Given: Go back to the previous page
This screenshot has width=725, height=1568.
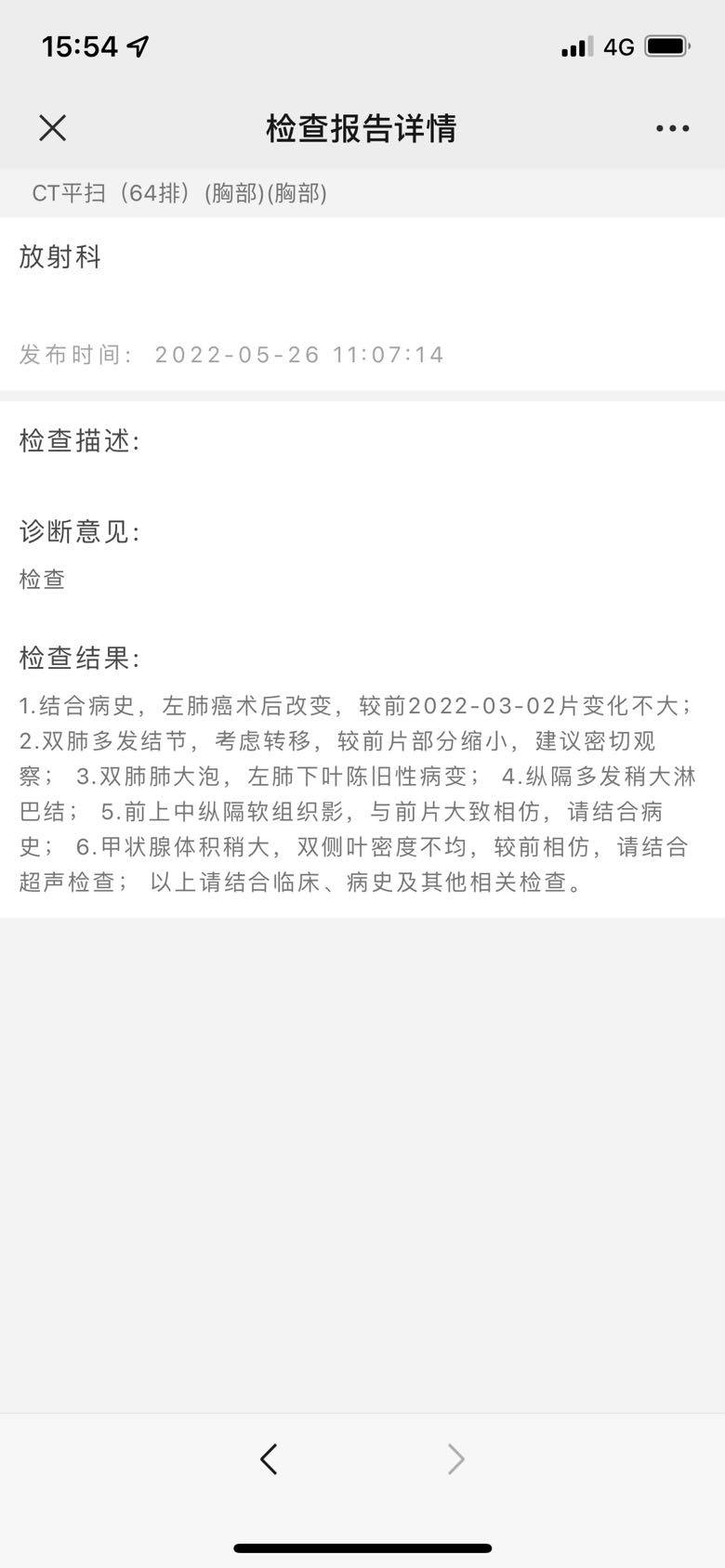Looking at the screenshot, I should click(x=270, y=1459).
